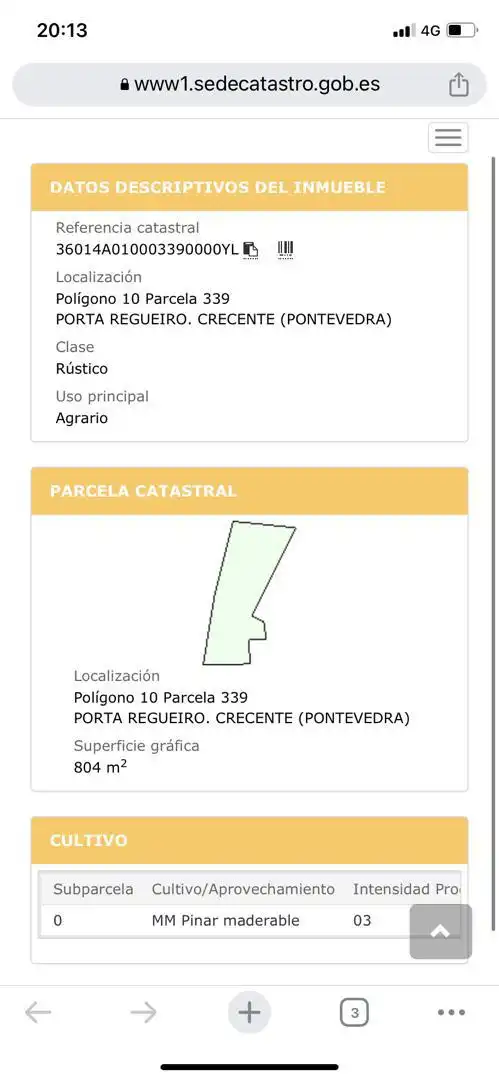499x1080 pixels.
Task: Share this page from the address bar
Action: [458, 85]
